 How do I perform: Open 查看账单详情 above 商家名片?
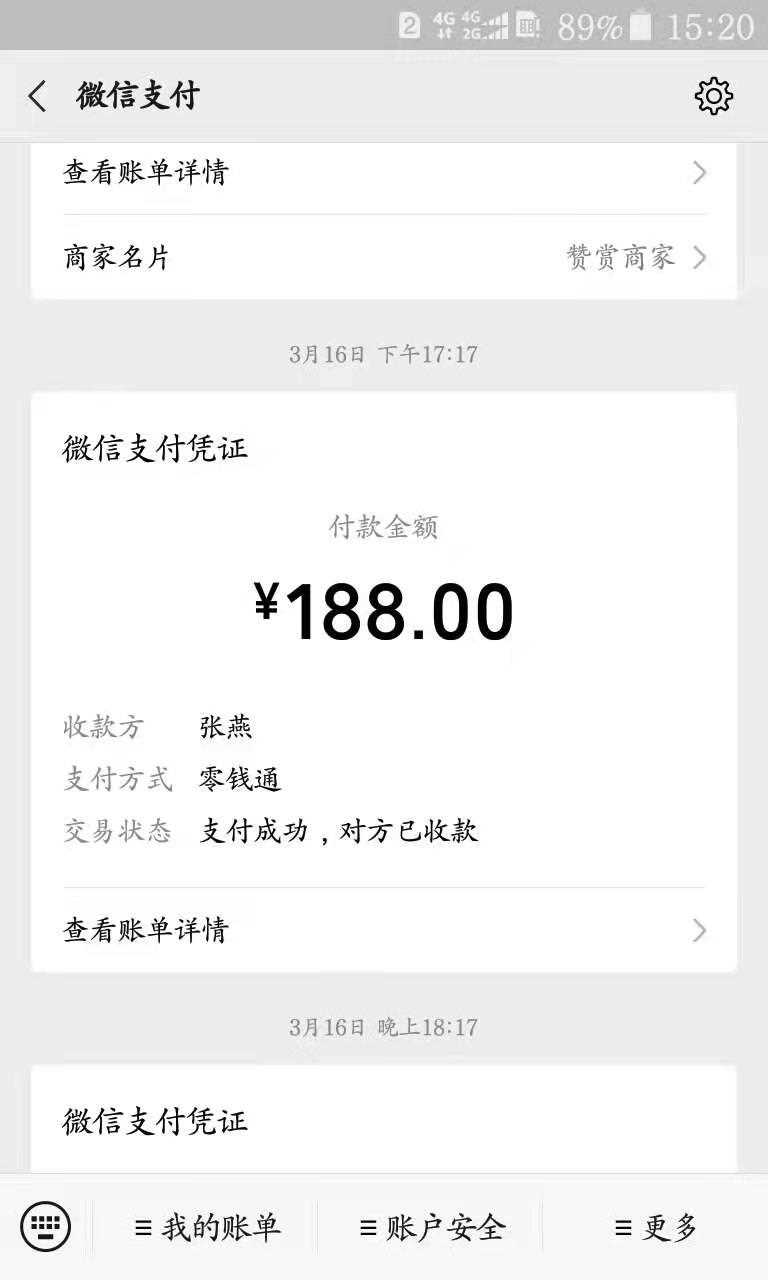pos(384,173)
